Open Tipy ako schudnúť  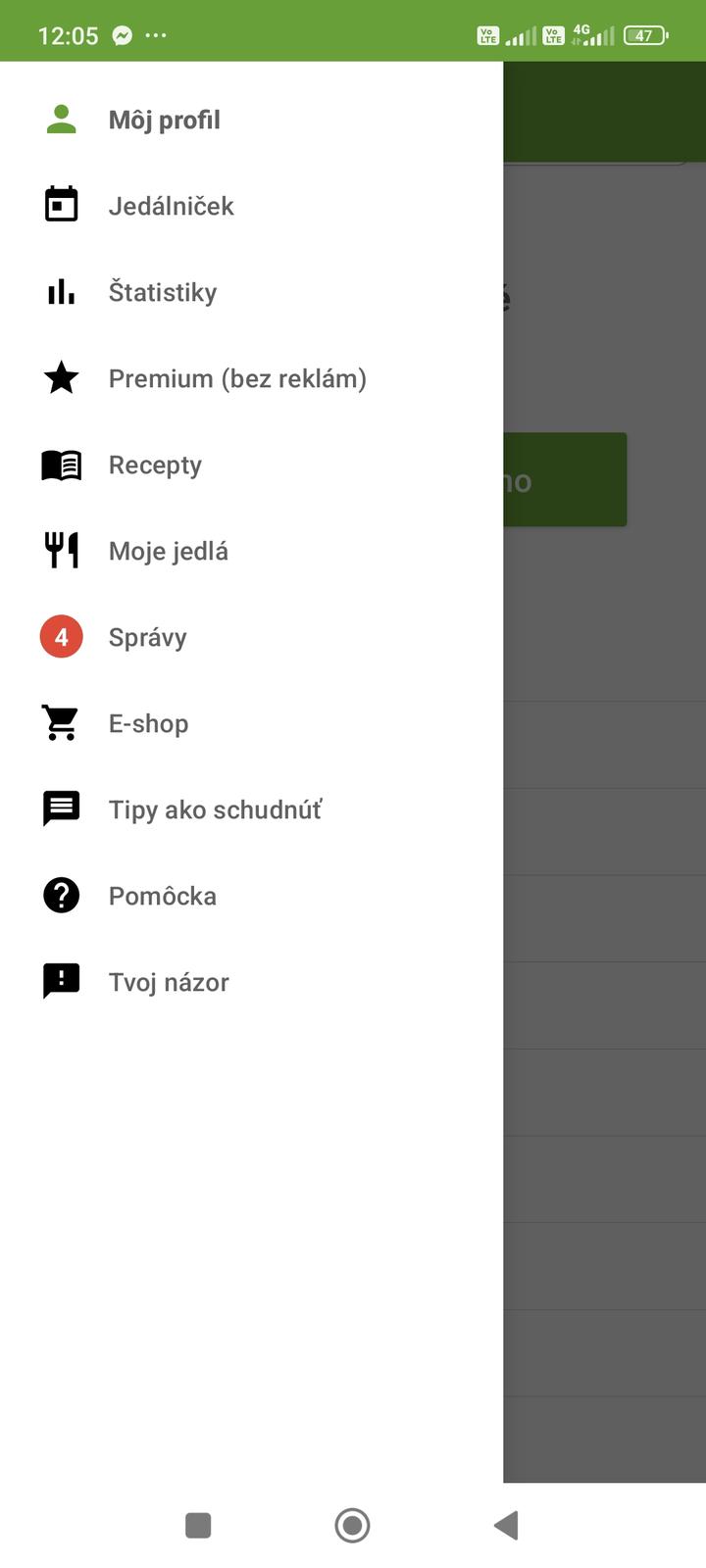[251, 809]
